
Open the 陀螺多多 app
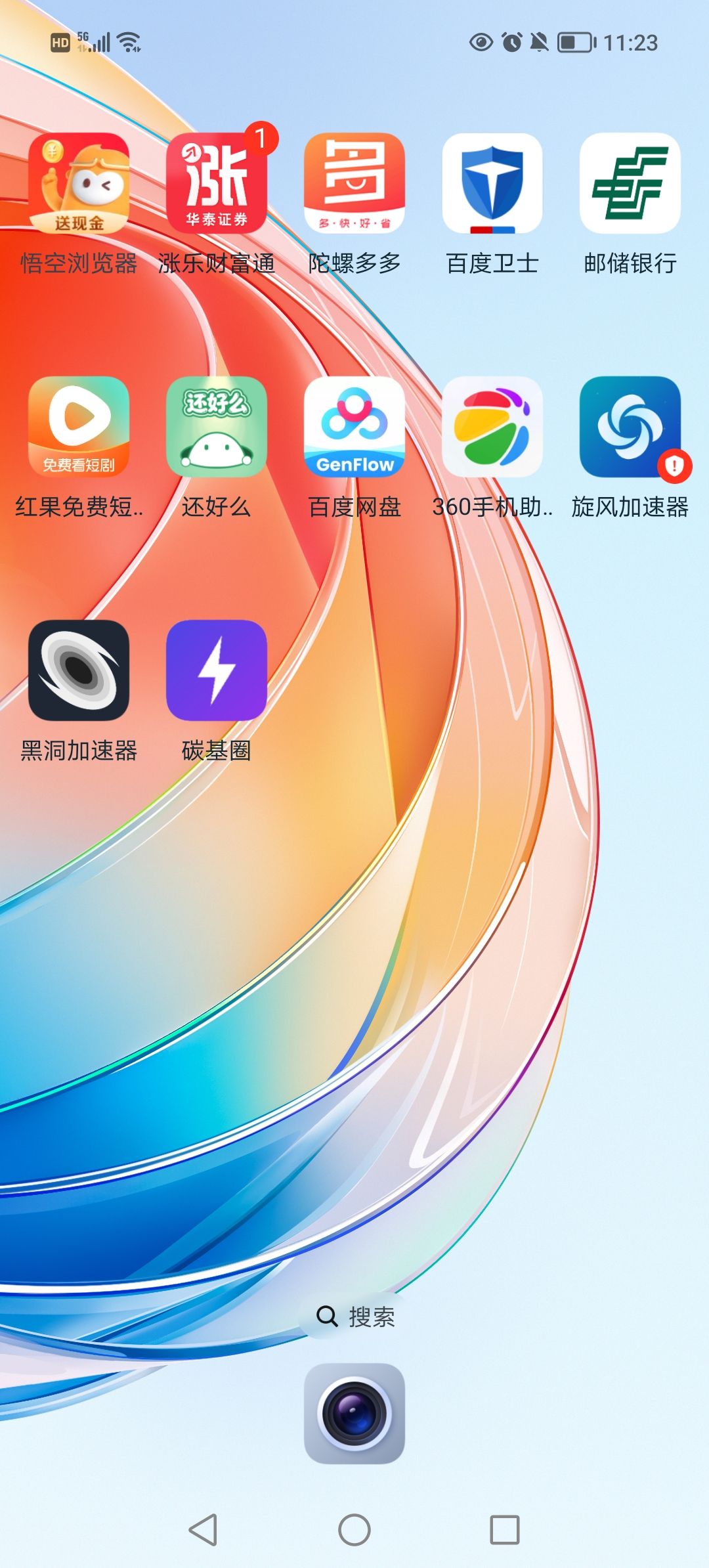354,184
